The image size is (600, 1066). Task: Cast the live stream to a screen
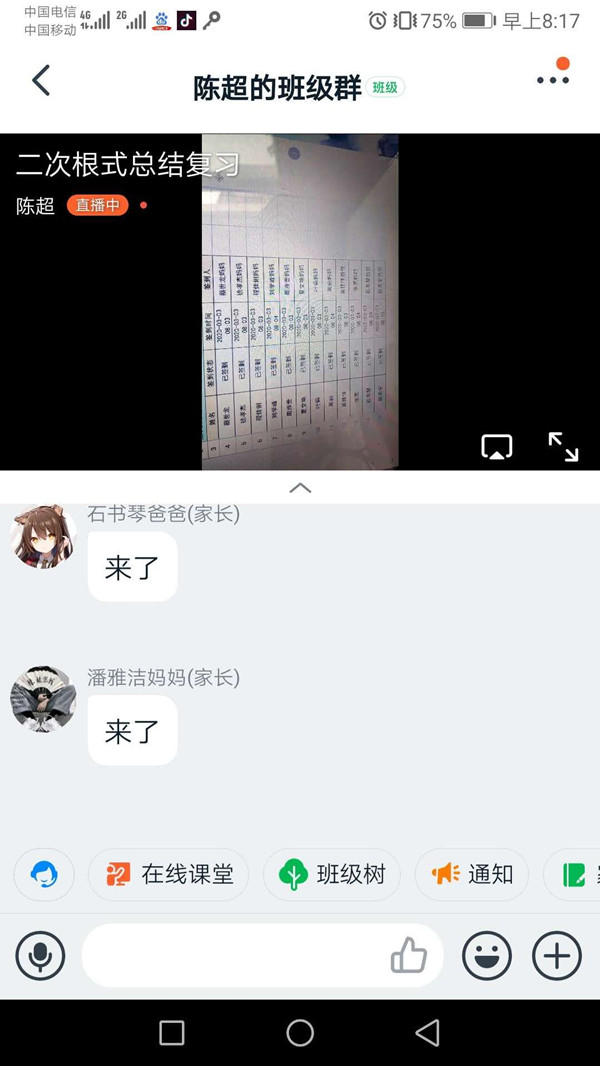(x=496, y=447)
